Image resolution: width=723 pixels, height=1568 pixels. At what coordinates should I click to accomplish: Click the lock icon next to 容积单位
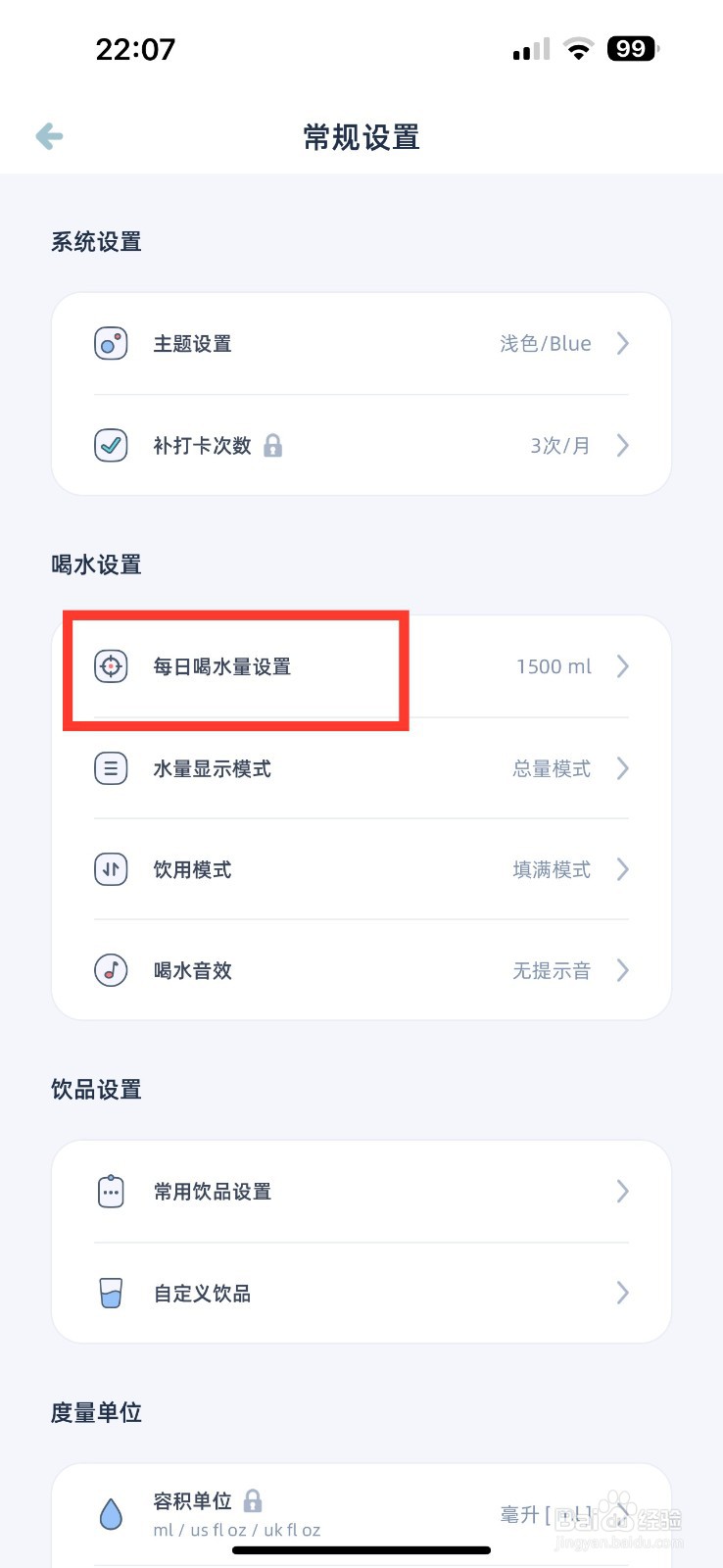click(x=255, y=1500)
